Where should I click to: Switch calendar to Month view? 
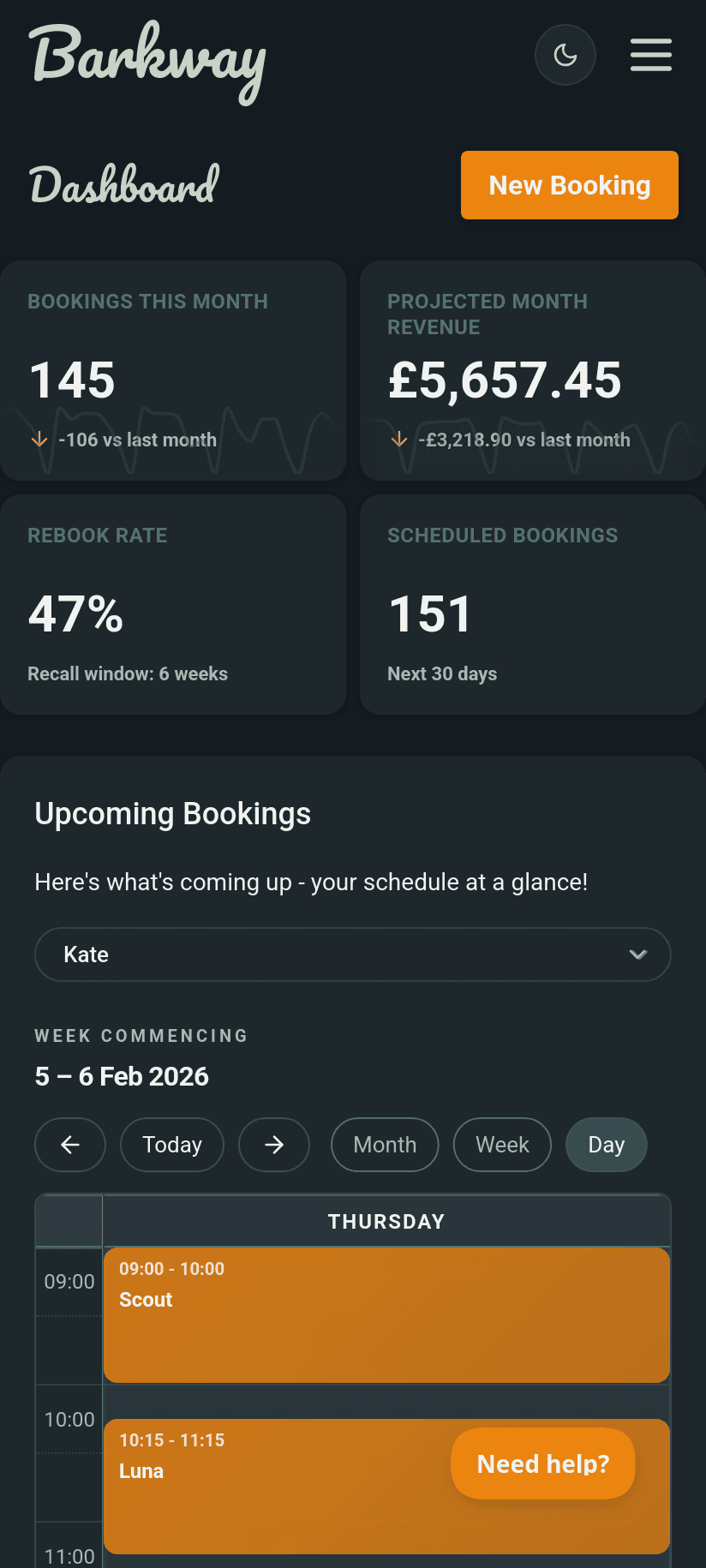click(384, 1145)
